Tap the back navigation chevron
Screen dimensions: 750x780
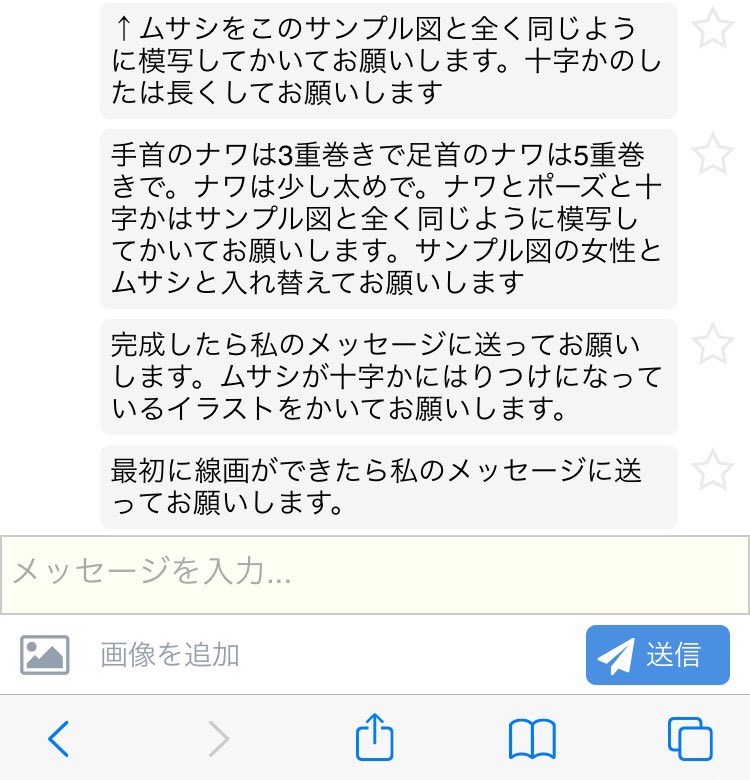58,738
